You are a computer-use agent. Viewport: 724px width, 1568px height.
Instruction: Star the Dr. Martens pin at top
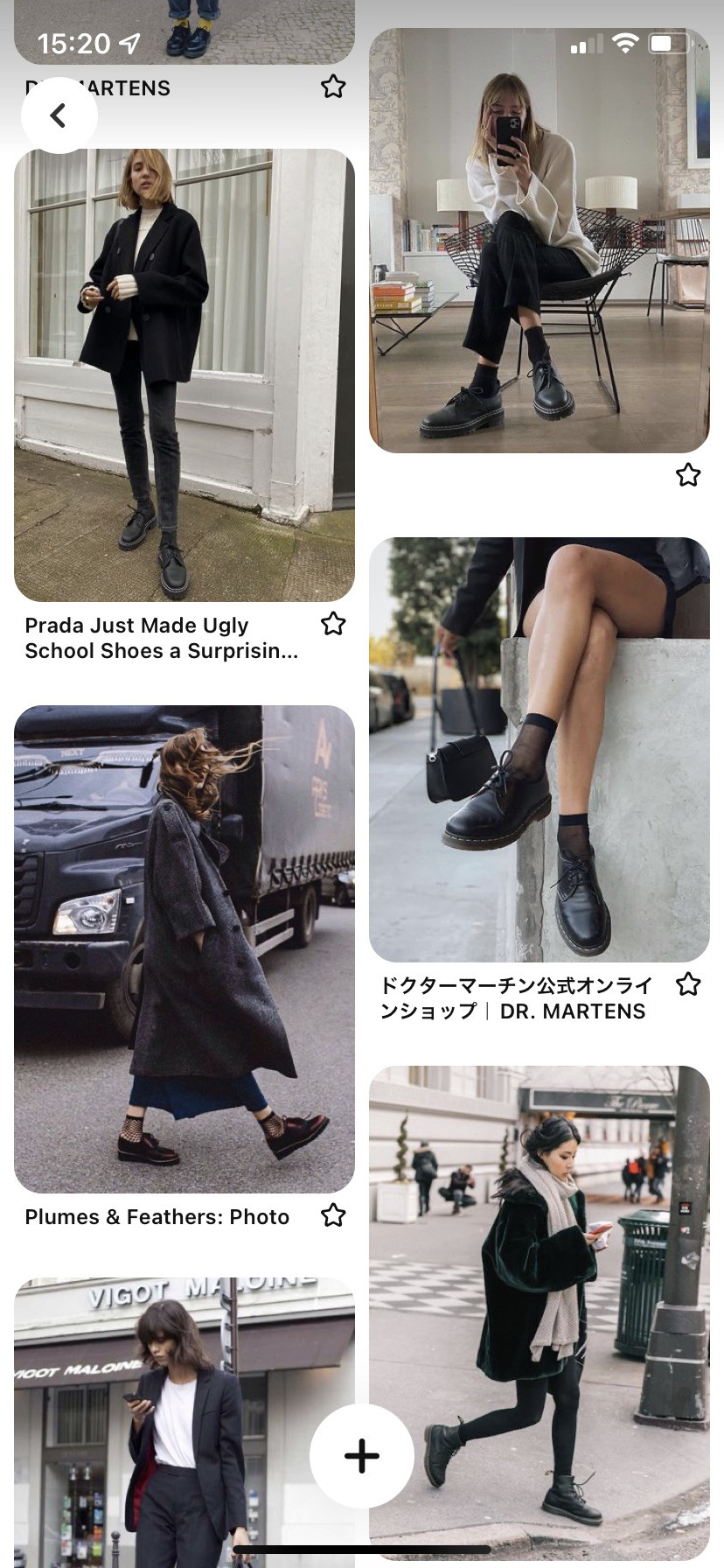(x=333, y=87)
